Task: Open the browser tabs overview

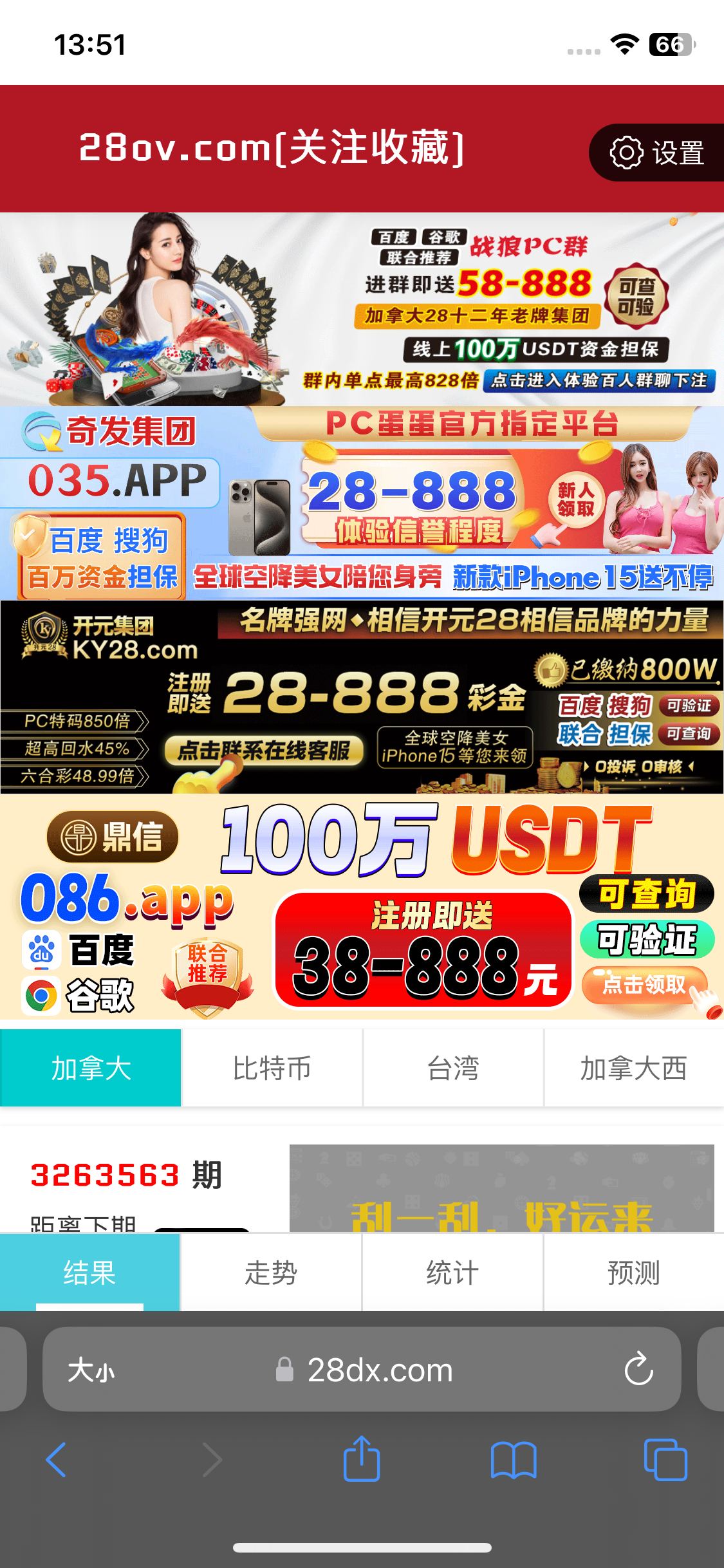Action: click(x=665, y=1460)
